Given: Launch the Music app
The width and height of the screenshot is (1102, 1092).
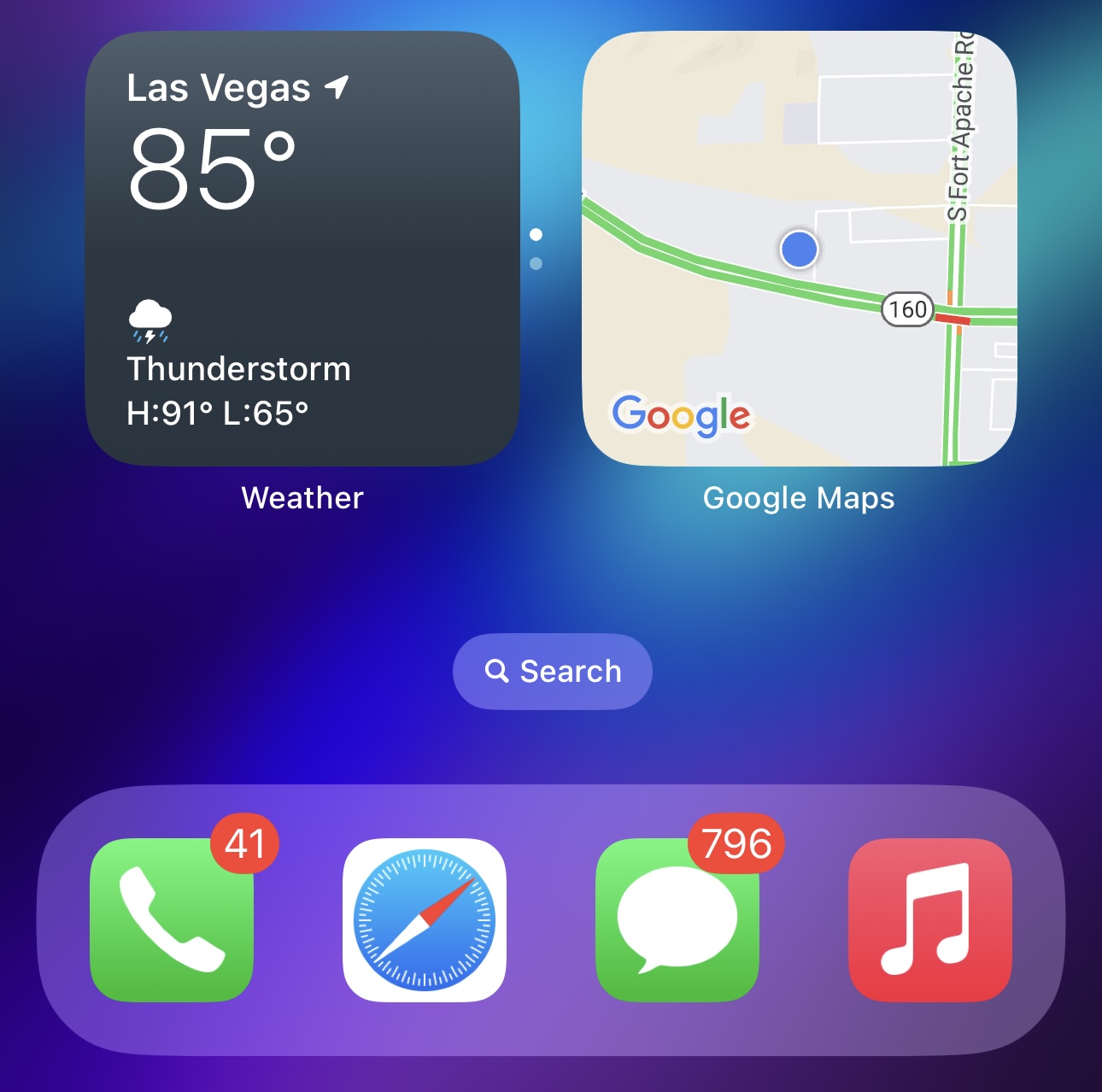Looking at the screenshot, I should (x=929, y=919).
